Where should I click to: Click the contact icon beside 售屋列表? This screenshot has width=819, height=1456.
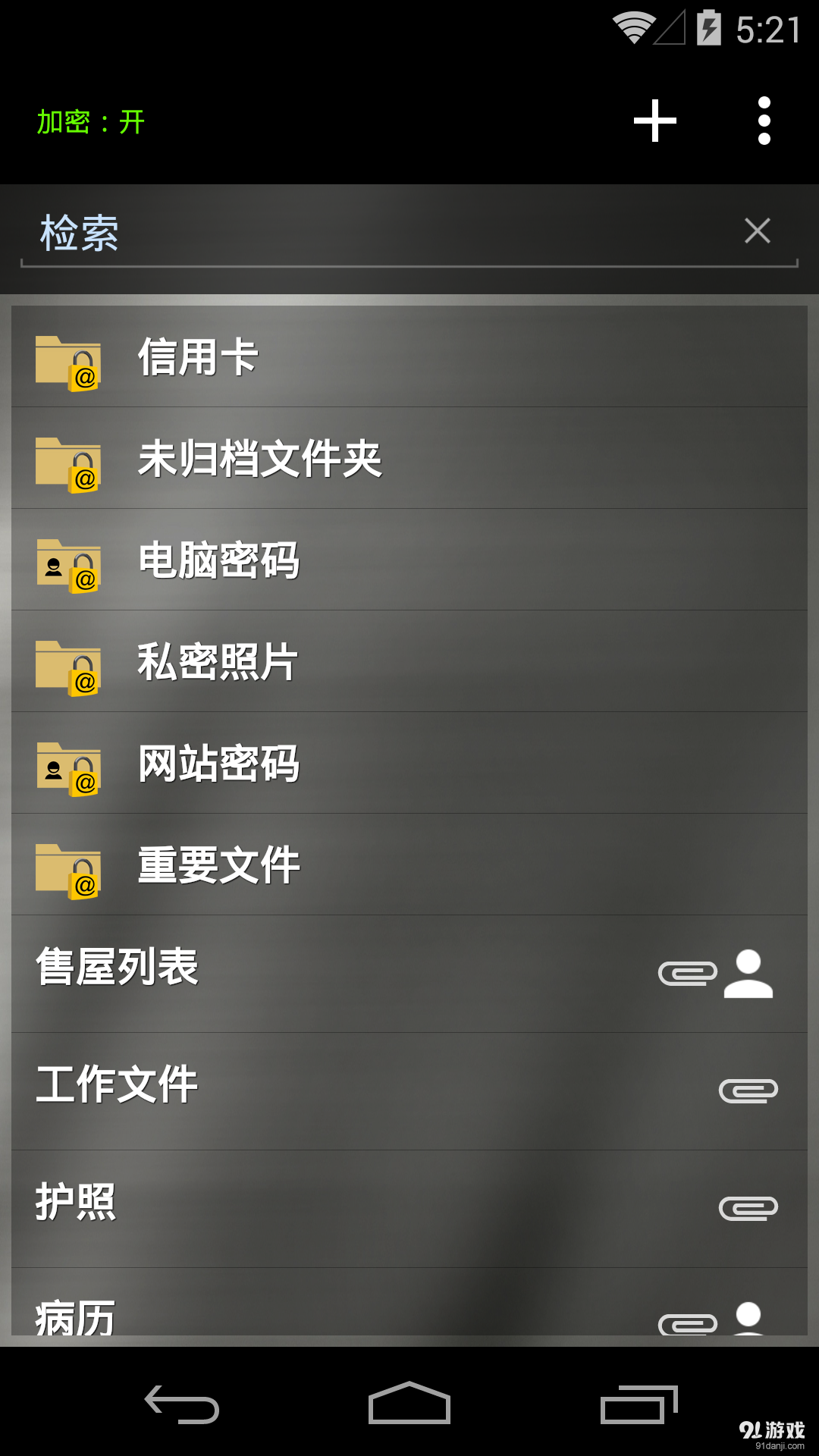(749, 971)
